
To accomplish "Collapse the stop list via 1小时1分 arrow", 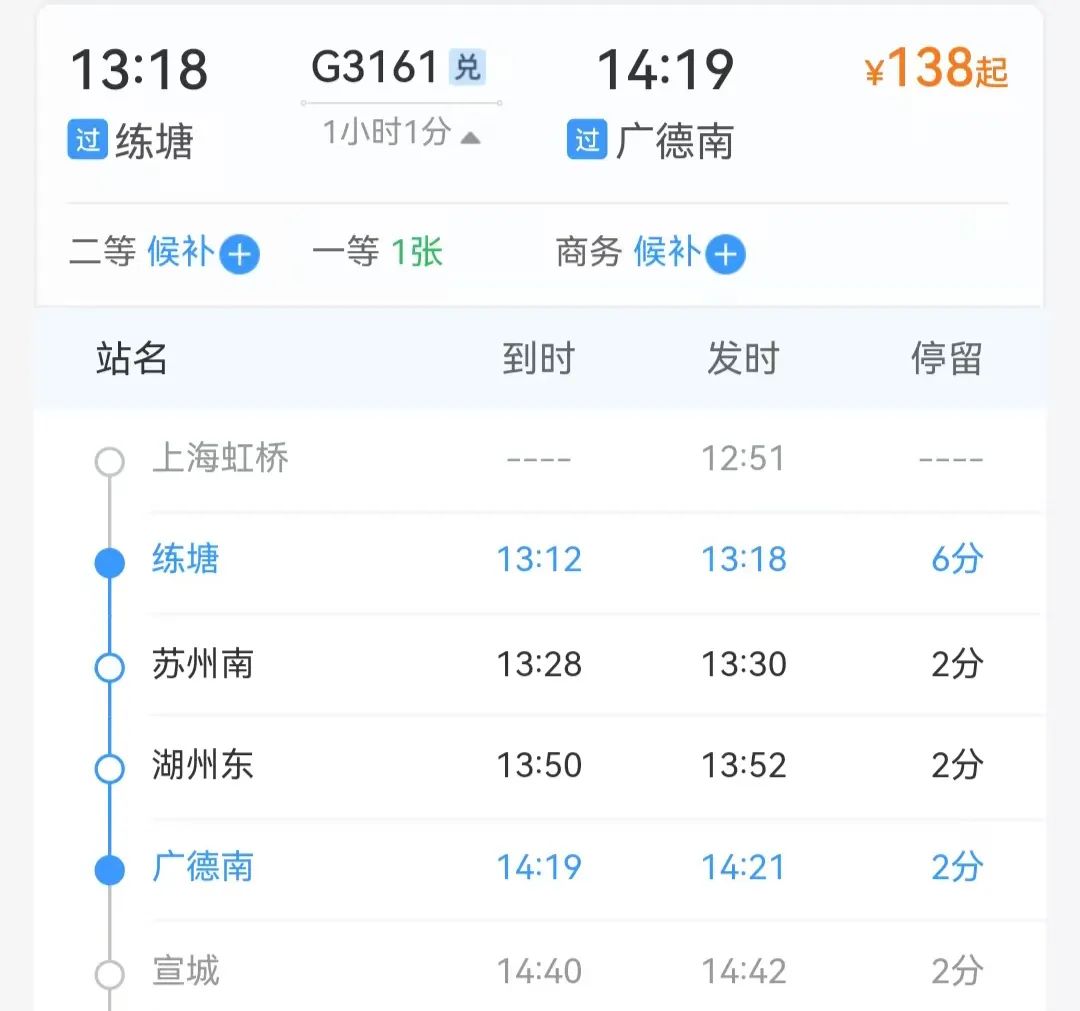I will click(x=470, y=137).
